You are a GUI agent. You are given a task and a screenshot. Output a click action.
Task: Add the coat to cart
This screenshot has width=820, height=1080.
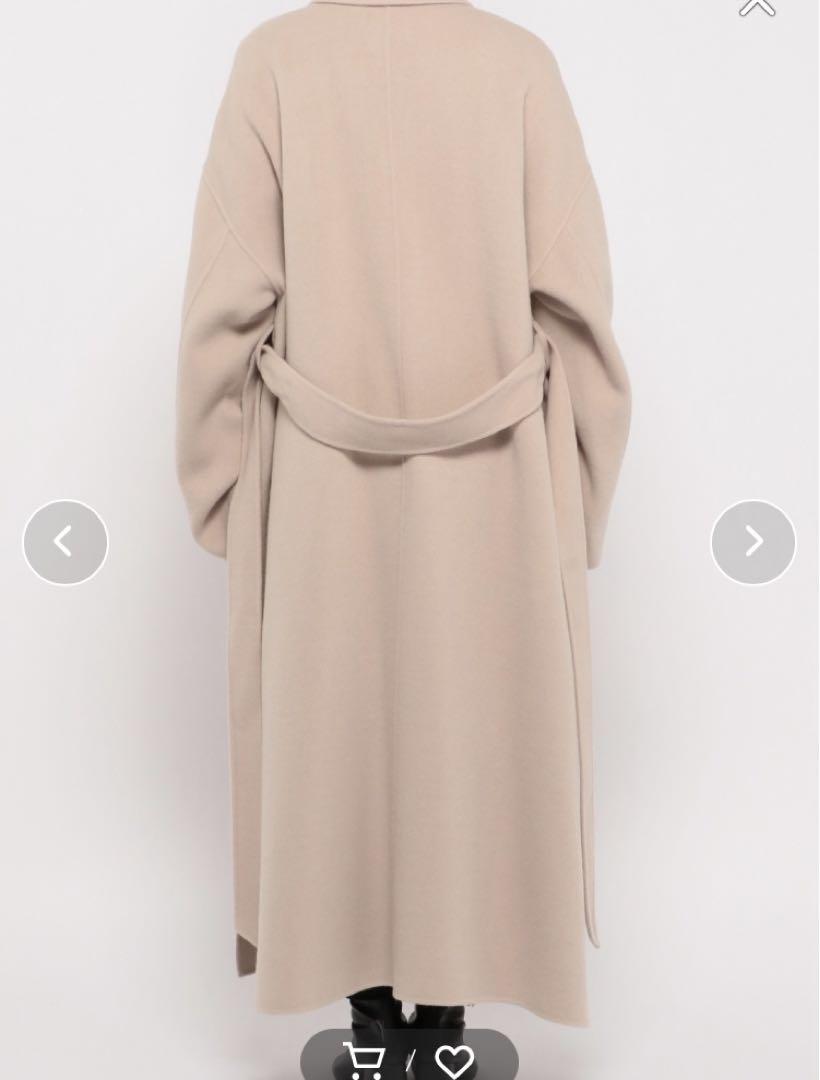[364, 1060]
